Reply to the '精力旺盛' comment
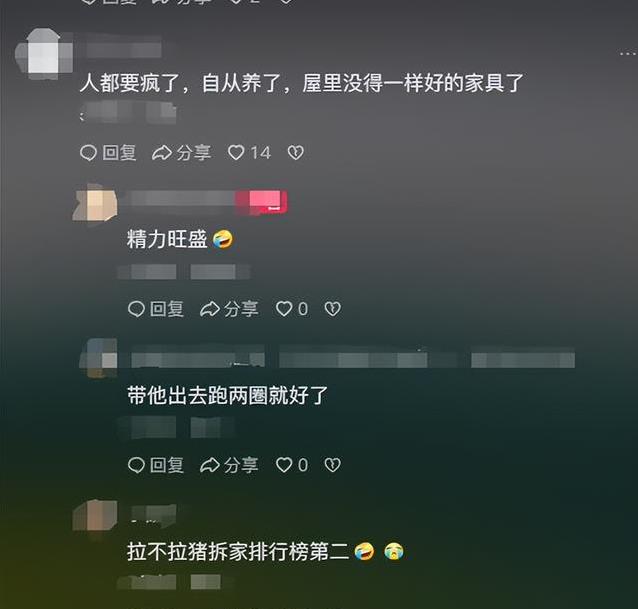 pos(156,309)
